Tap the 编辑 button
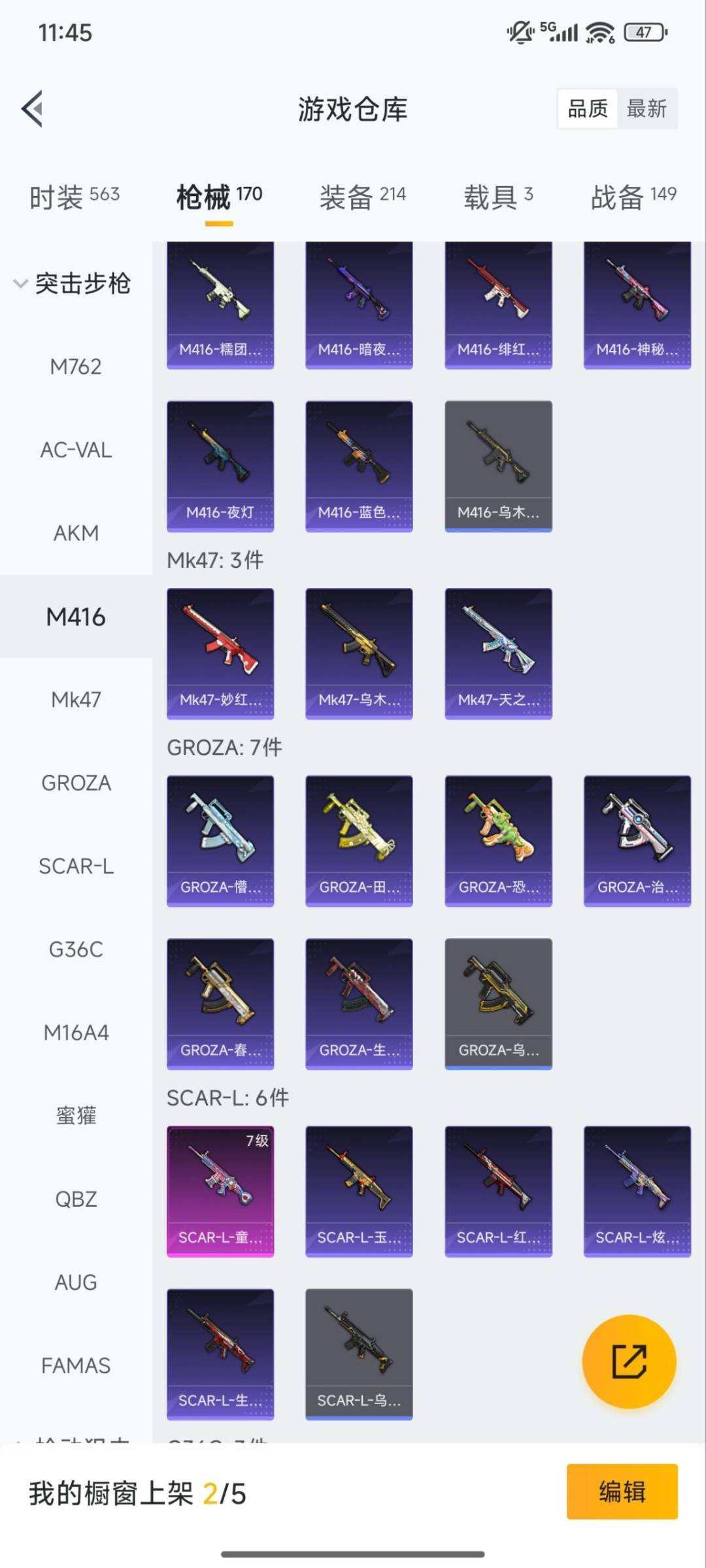 click(622, 1492)
